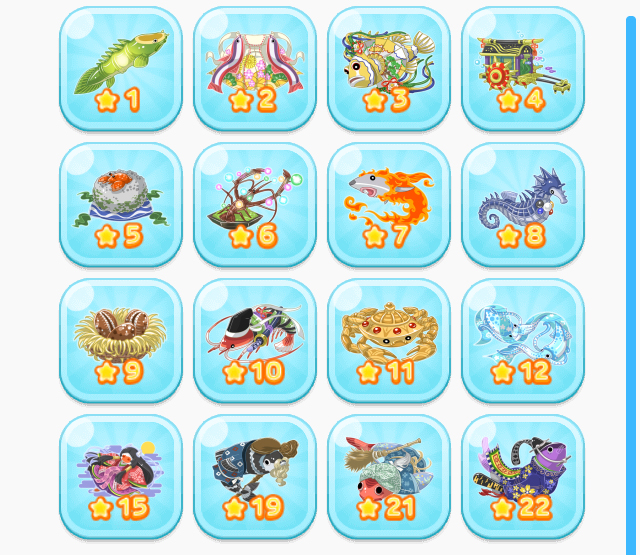
Task: Choose the star 19 samurai fish tile
Action: click(255, 476)
